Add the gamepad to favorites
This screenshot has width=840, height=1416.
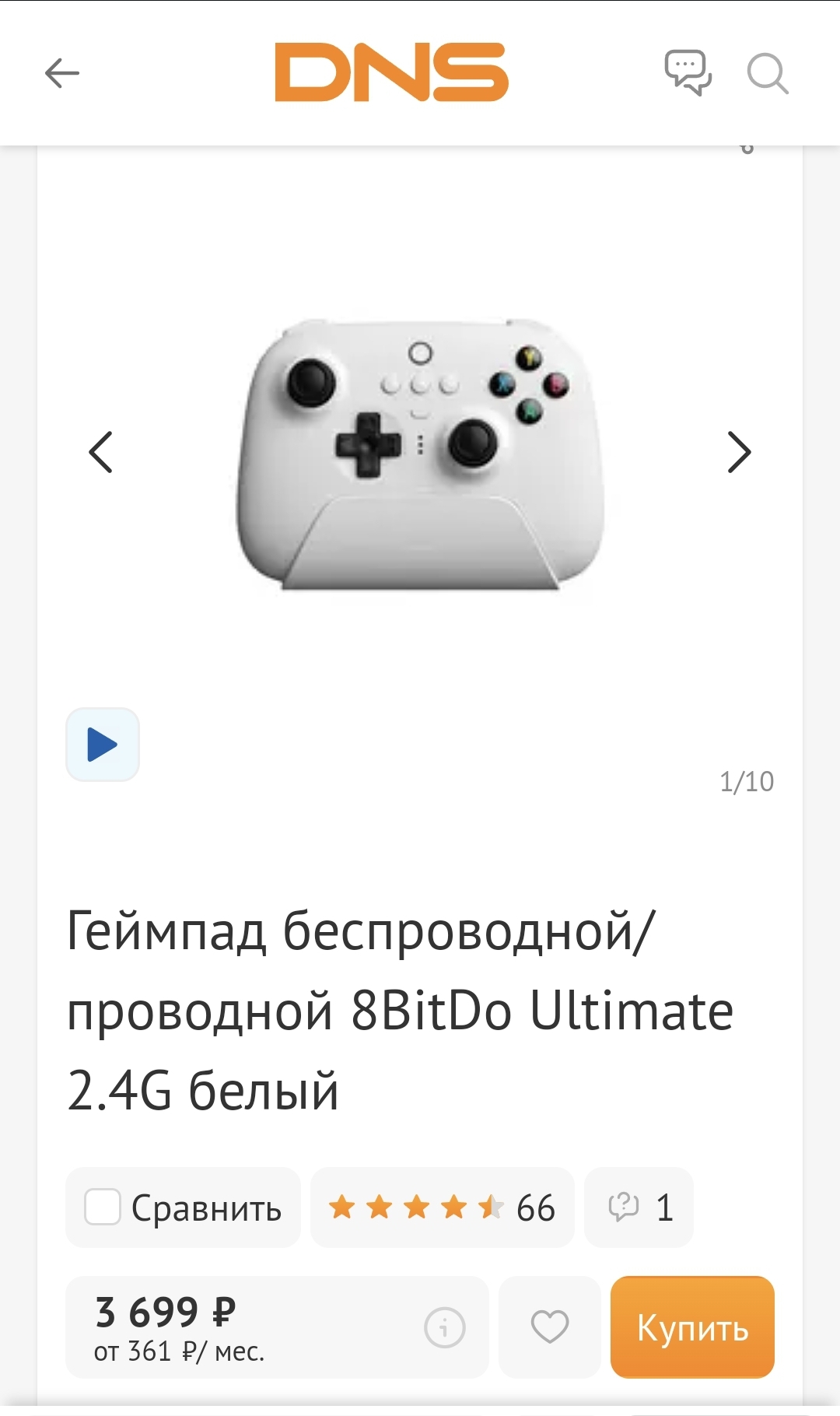[x=550, y=1327]
